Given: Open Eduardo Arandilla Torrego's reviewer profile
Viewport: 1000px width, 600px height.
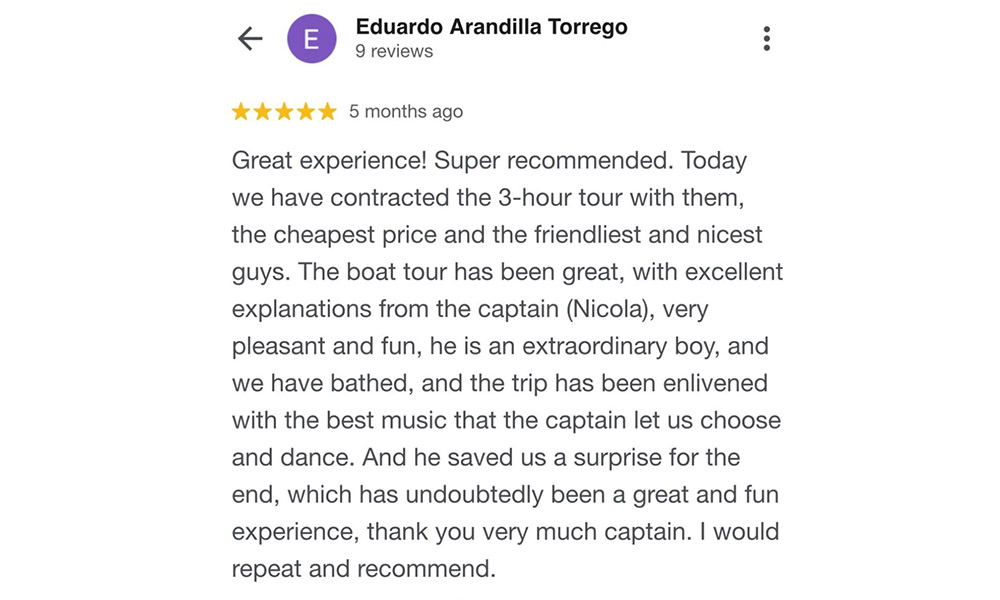Looking at the screenshot, I should coord(491,27).
